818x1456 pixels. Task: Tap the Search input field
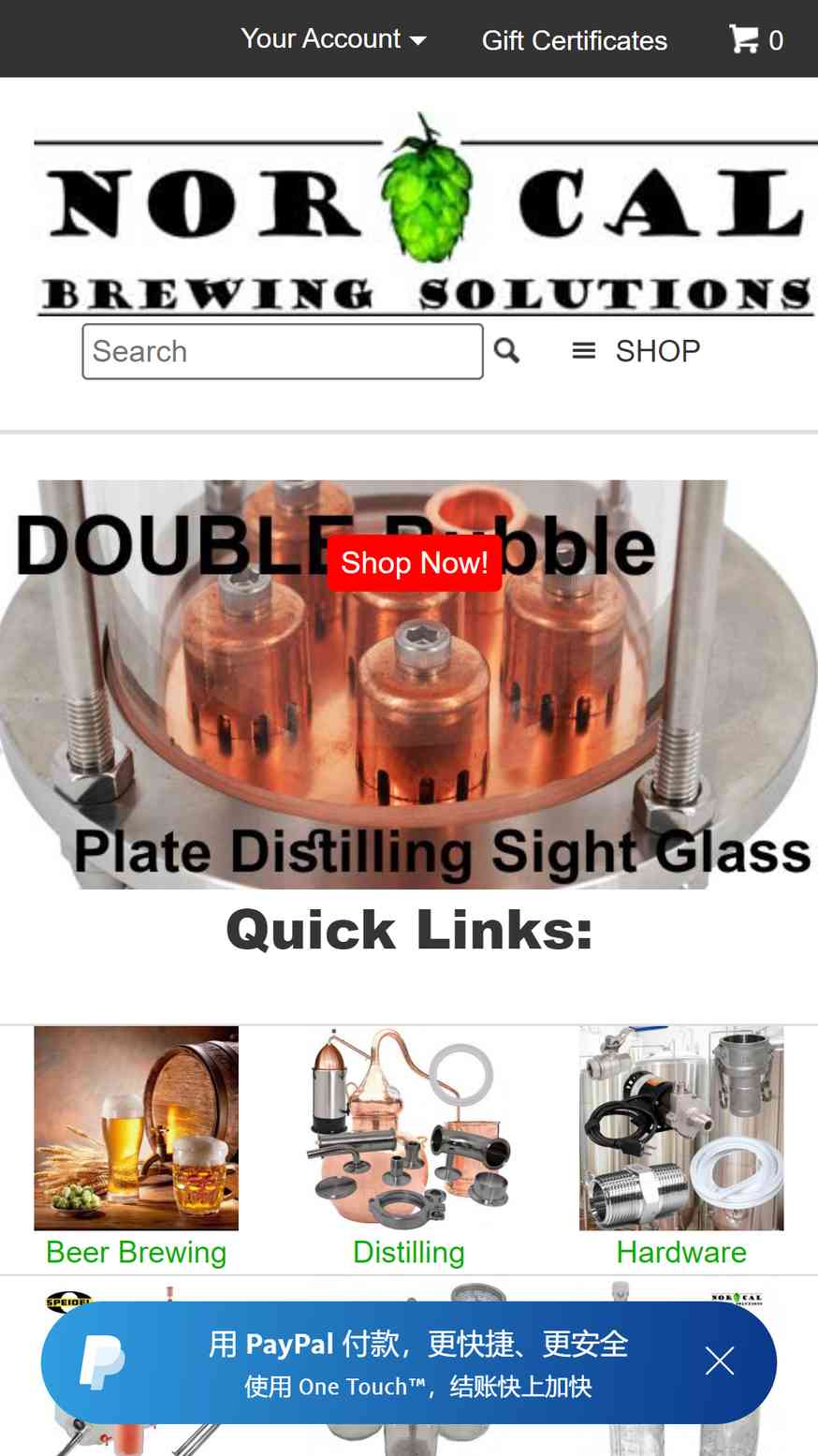coord(283,351)
